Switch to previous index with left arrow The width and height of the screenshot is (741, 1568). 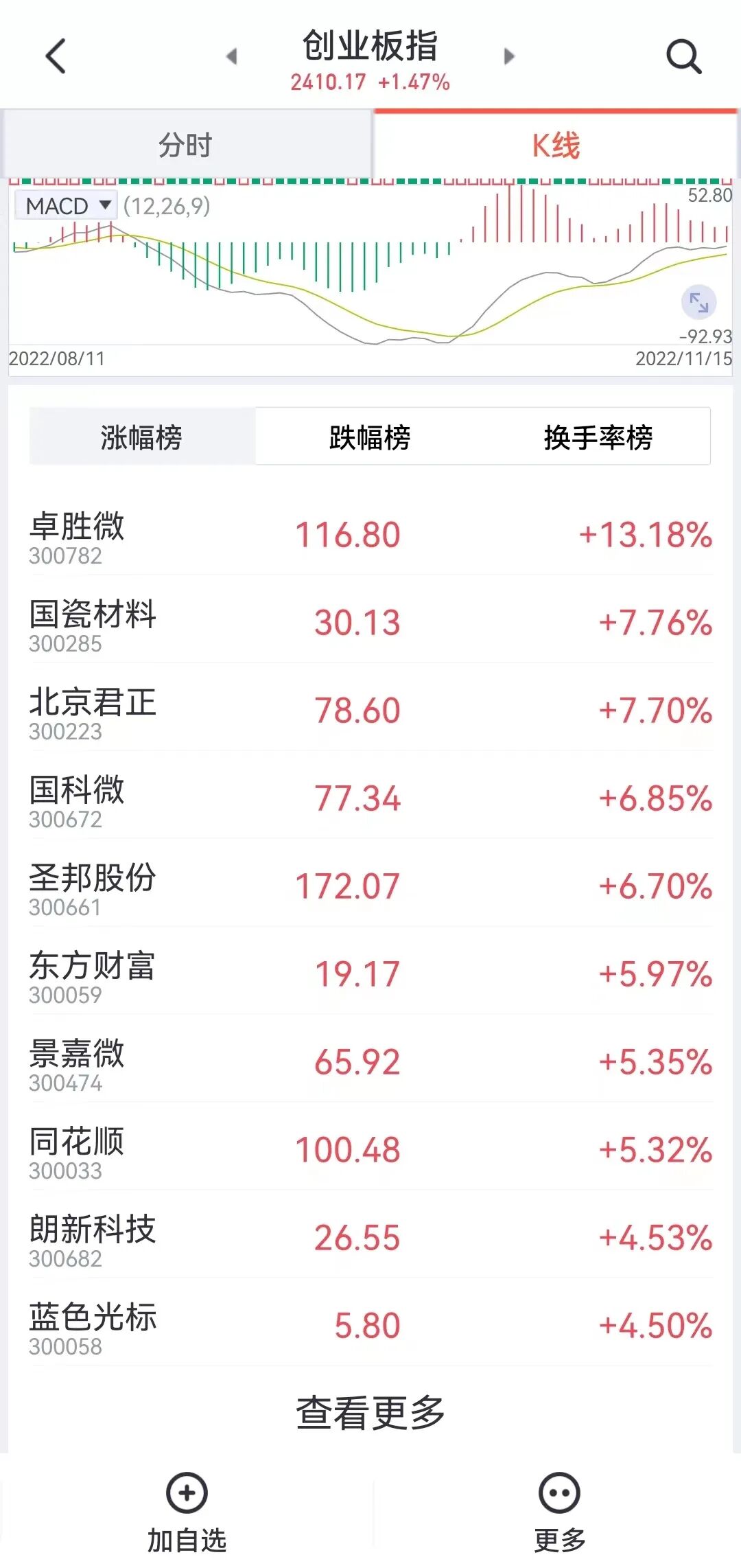tap(232, 56)
